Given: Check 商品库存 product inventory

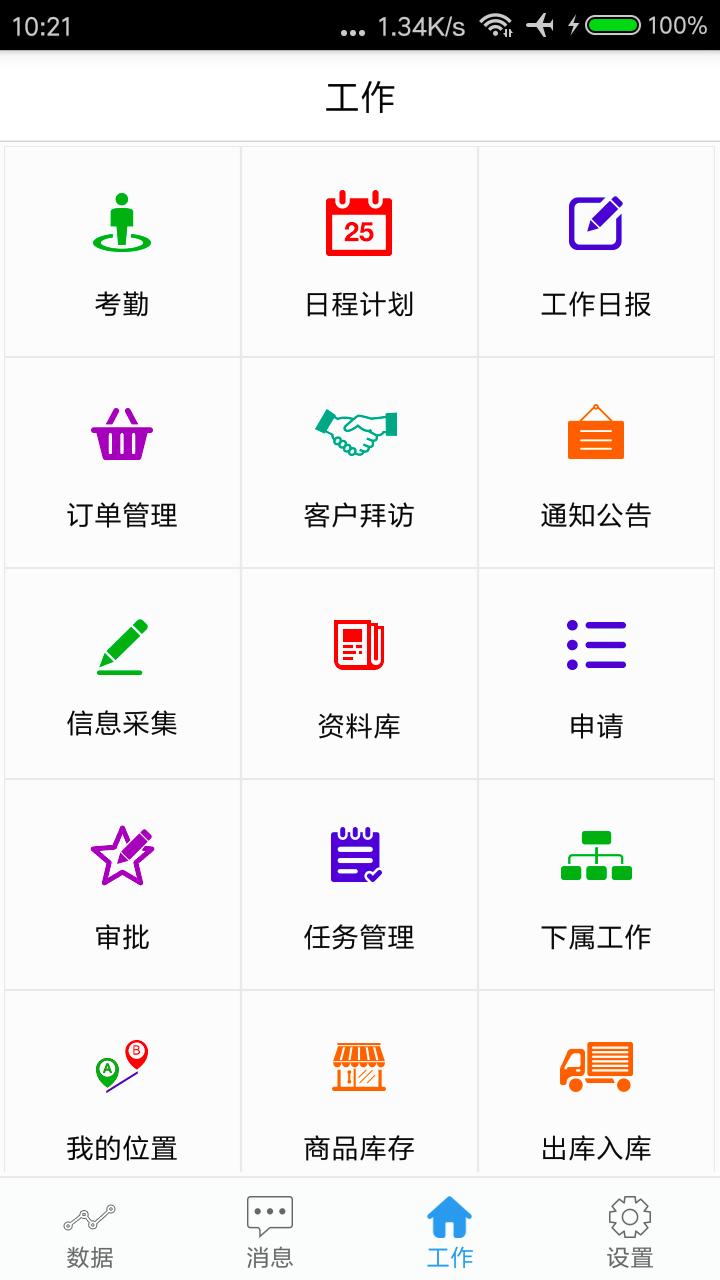Looking at the screenshot, I should tap(359, 1090).
